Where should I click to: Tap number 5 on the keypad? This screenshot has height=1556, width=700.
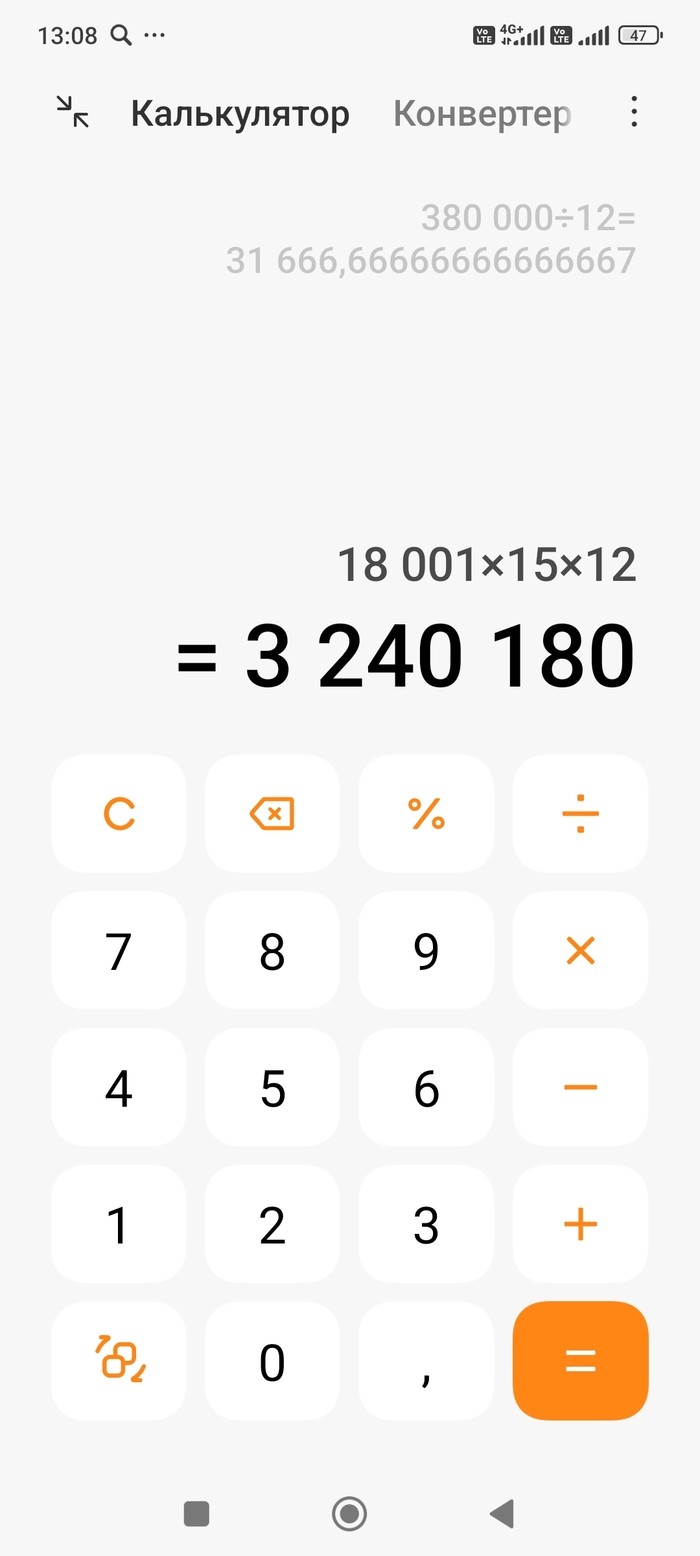tap(272, 1088)
